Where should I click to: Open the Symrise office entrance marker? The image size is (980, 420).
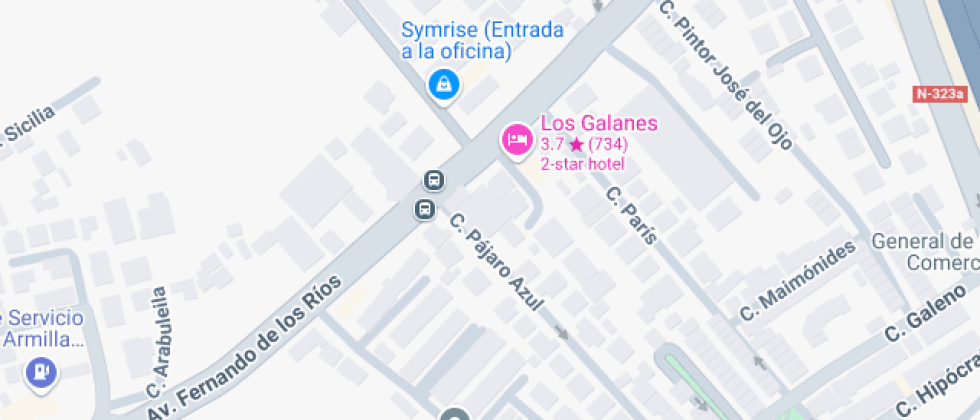pyautogui.click(x=443, y=84)
